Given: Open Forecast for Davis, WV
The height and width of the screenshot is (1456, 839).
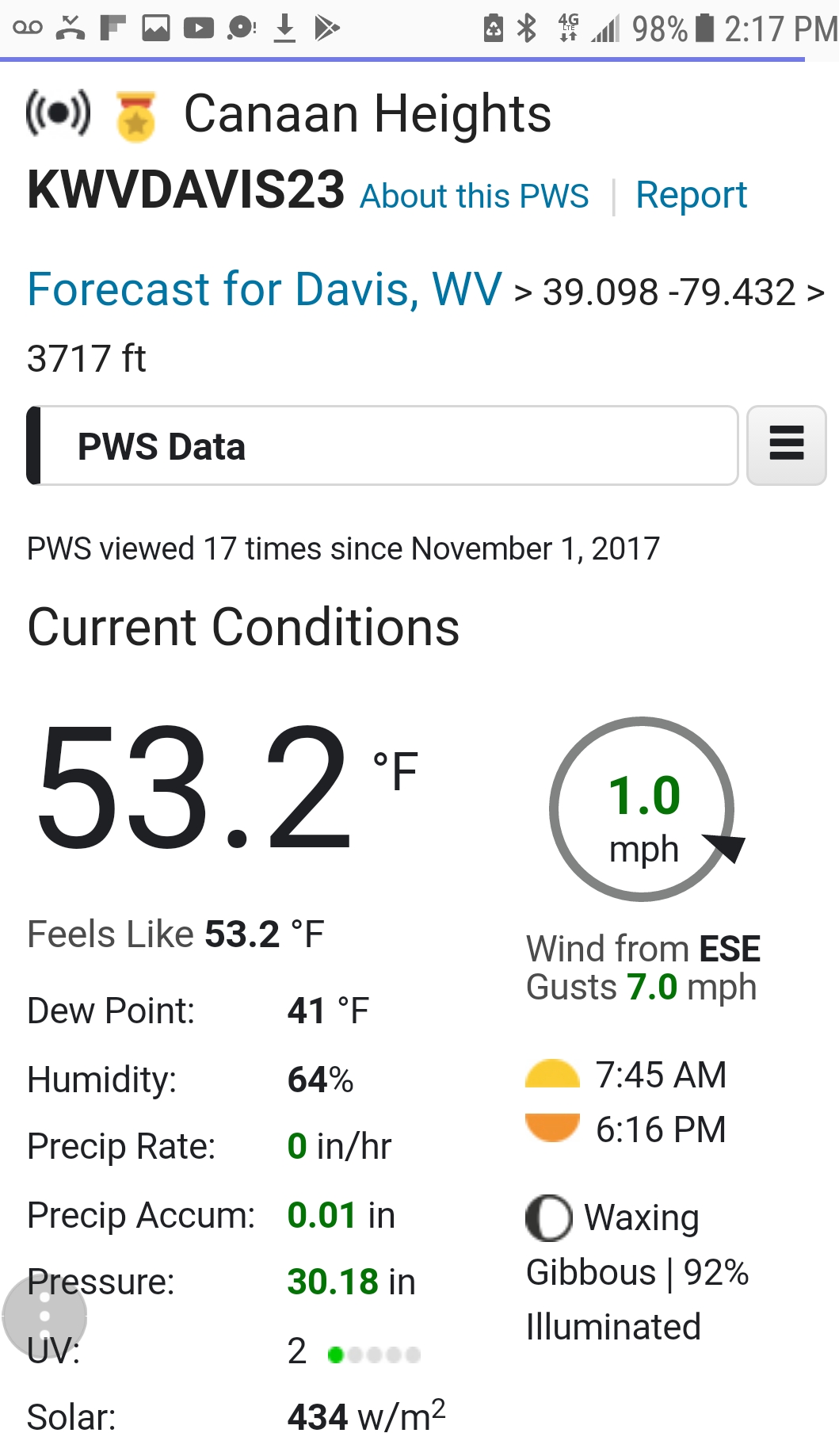Looking at the screenshot, I should point(265,289).
